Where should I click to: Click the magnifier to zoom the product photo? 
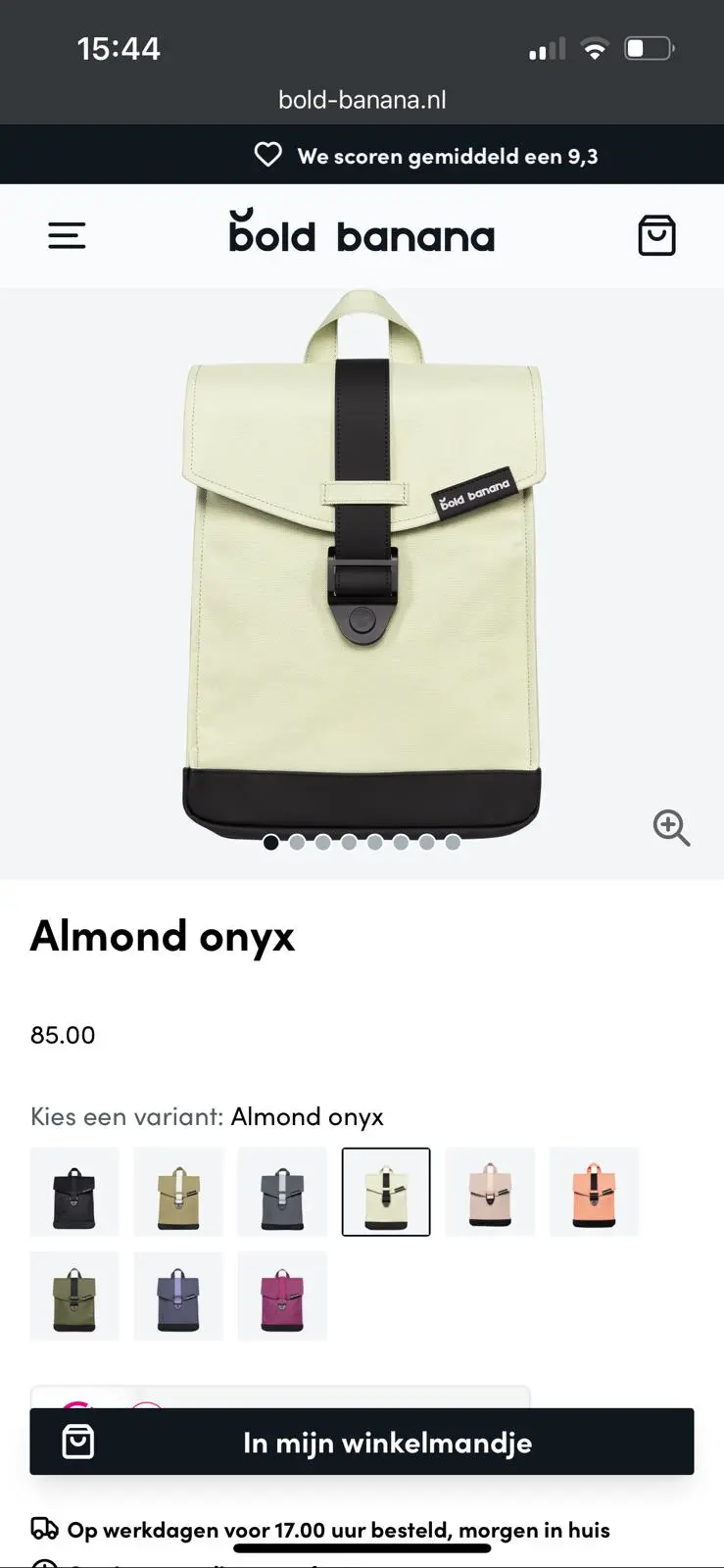(671, 828)
